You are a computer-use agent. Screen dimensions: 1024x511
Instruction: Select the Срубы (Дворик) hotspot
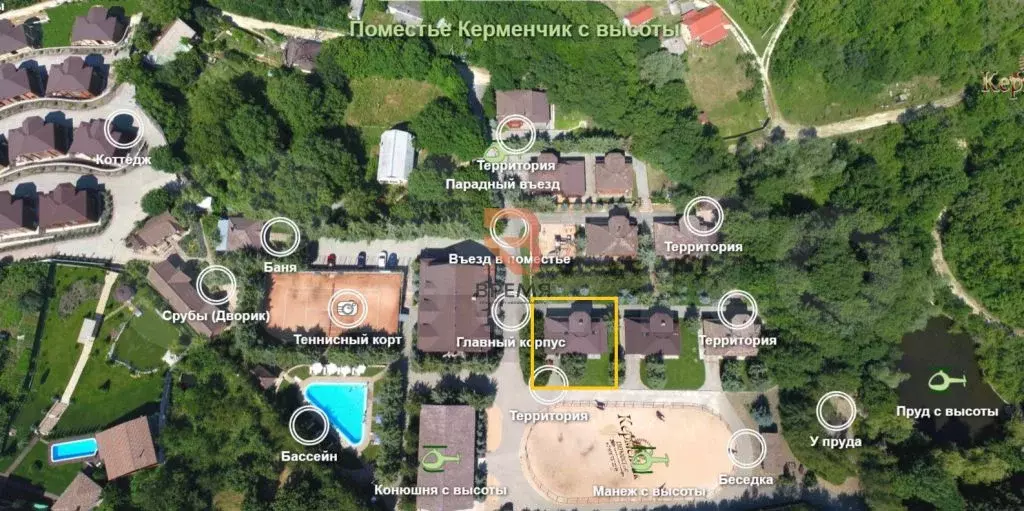coord(216,286)
